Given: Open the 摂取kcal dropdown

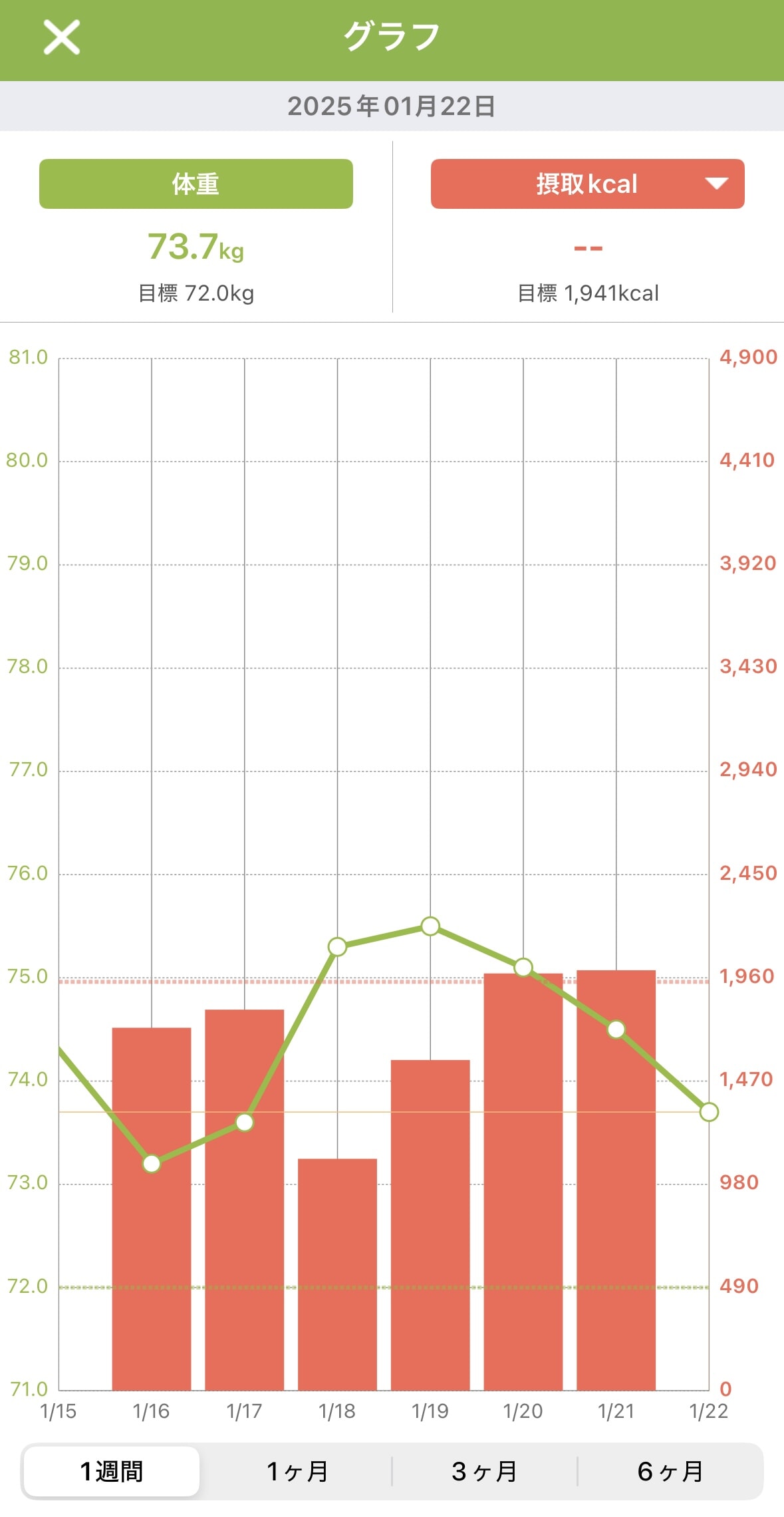Looking at the screenshot, I should pyautogui.click(x=587, y=184).
